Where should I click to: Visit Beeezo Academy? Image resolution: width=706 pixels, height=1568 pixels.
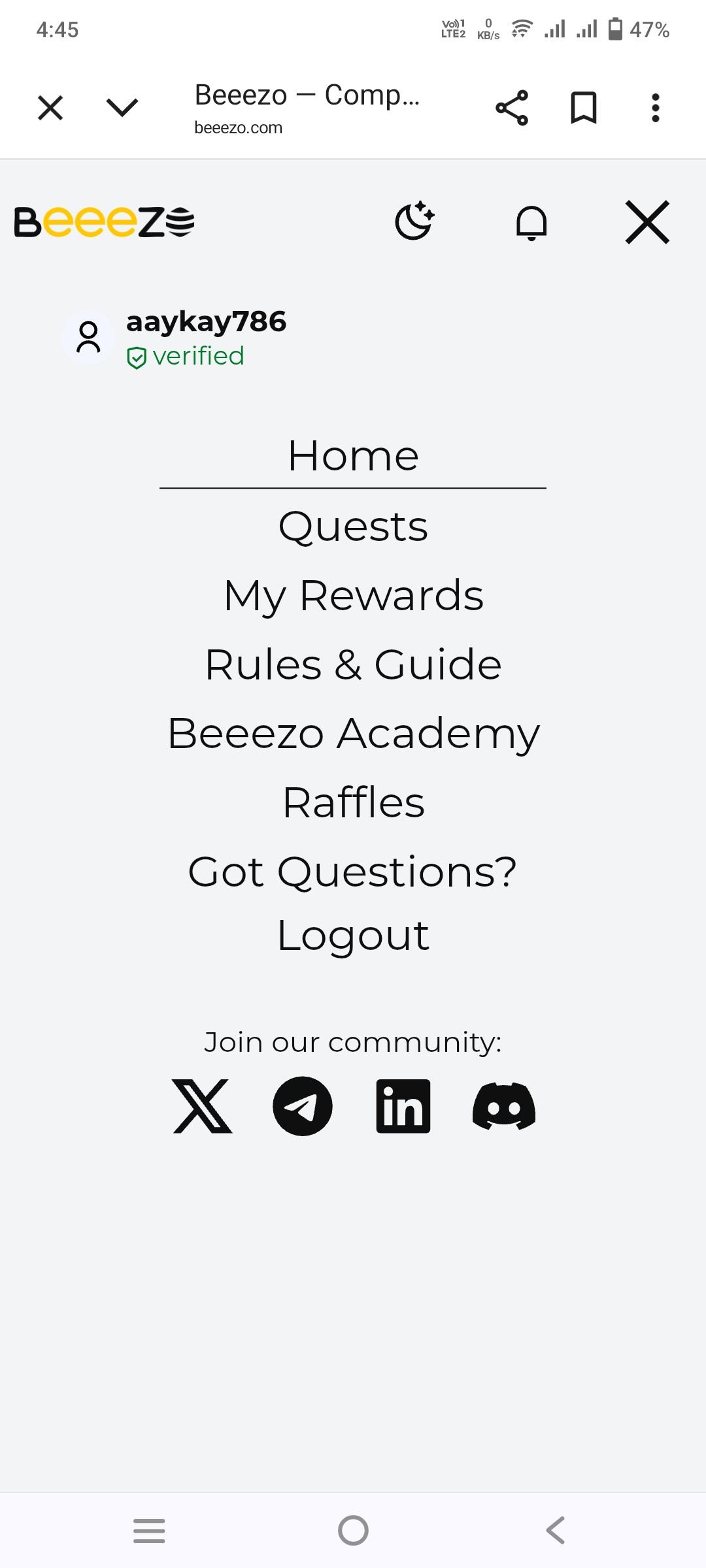click(353, 734)
